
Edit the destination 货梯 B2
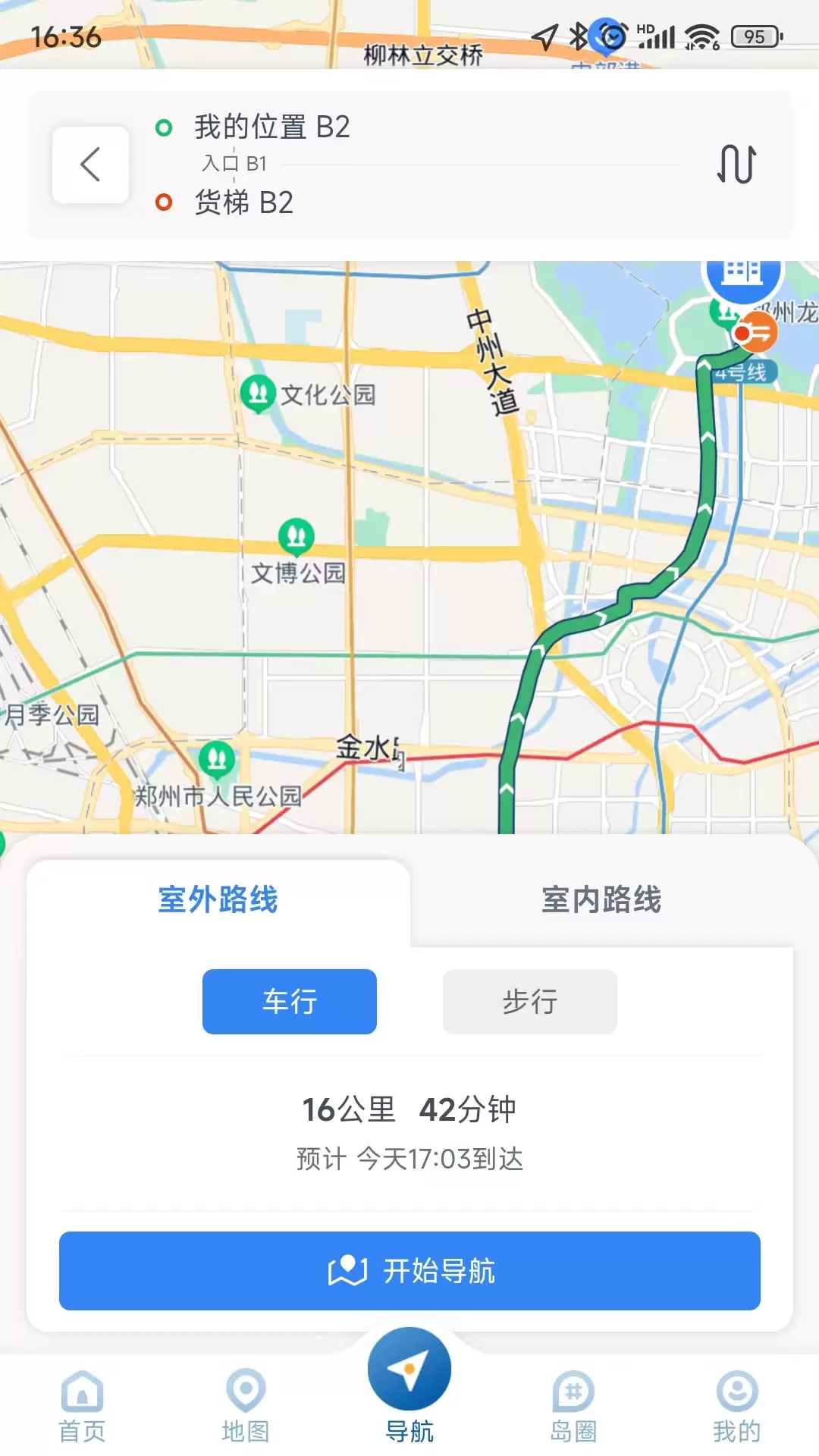pyautogui.click(x=244, y=202)
